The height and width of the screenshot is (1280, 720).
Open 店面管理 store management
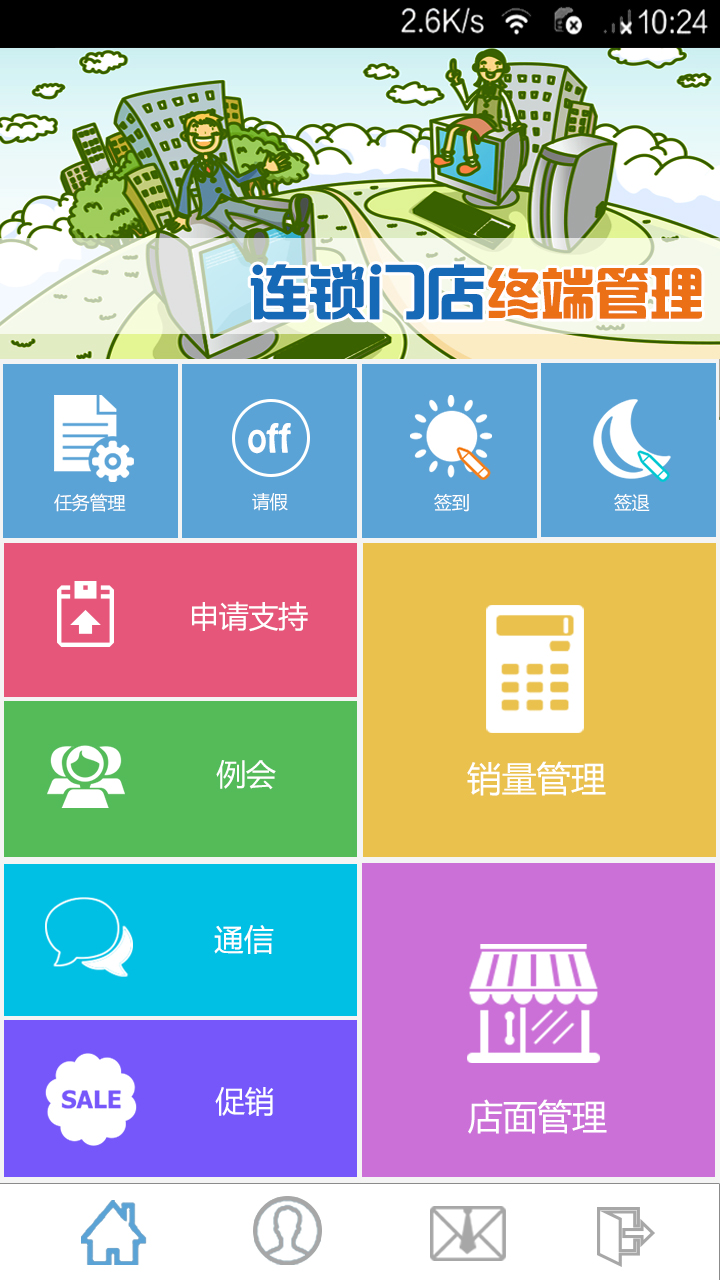539,1020
